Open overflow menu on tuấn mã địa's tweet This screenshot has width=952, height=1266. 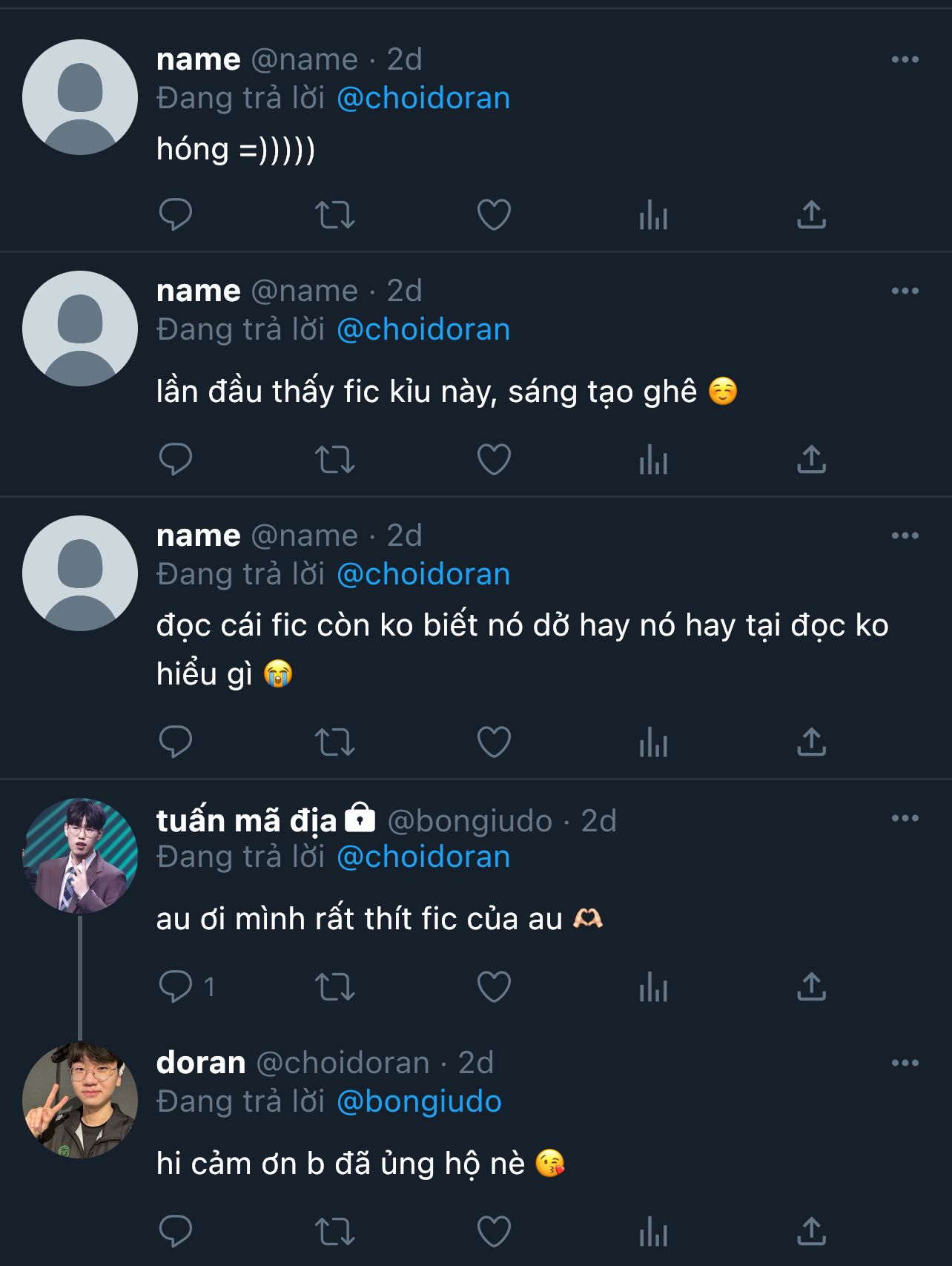905,818
